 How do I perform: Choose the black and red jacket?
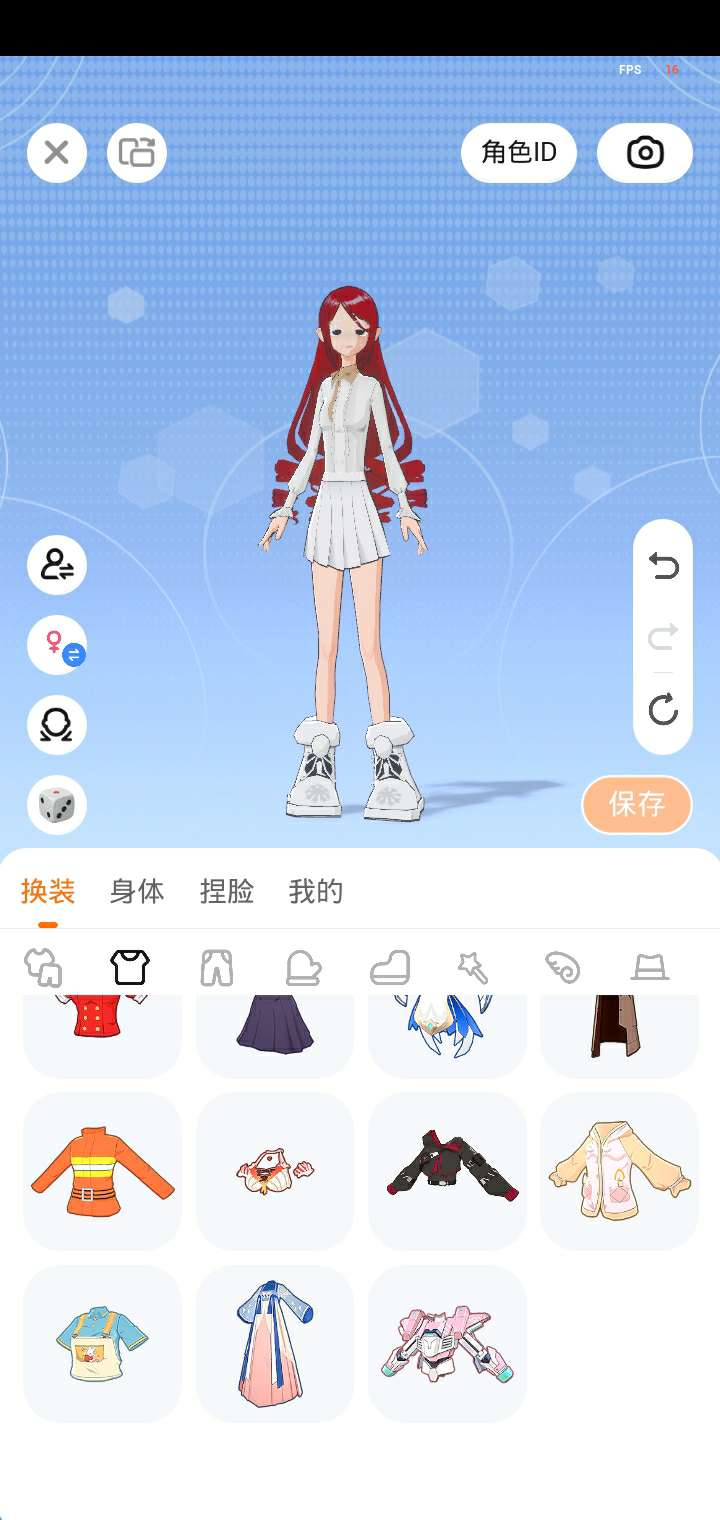click(x=447, y=1171)
